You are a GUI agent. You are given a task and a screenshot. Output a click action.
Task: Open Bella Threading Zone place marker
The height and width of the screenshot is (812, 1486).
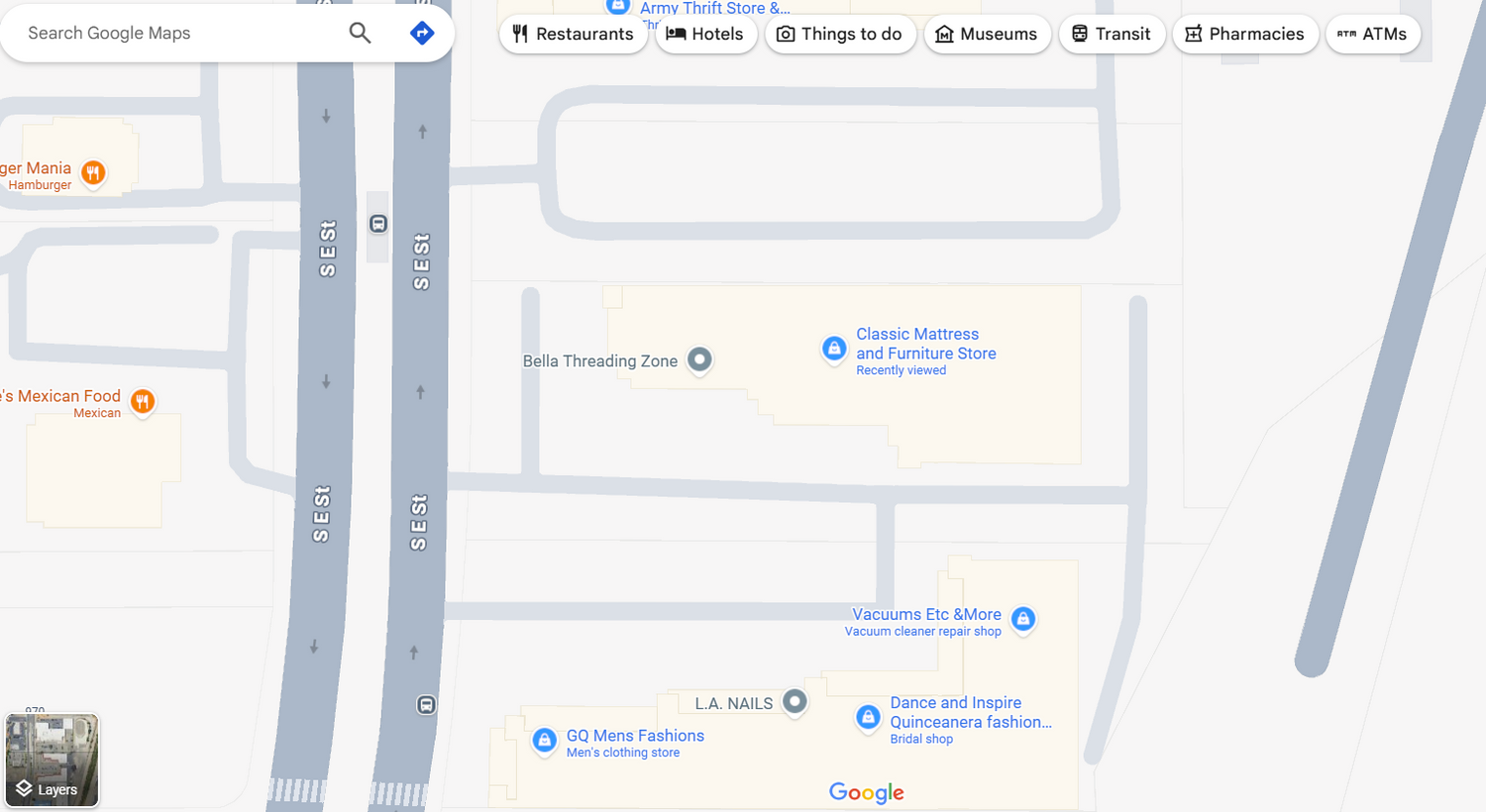point(699,358)
